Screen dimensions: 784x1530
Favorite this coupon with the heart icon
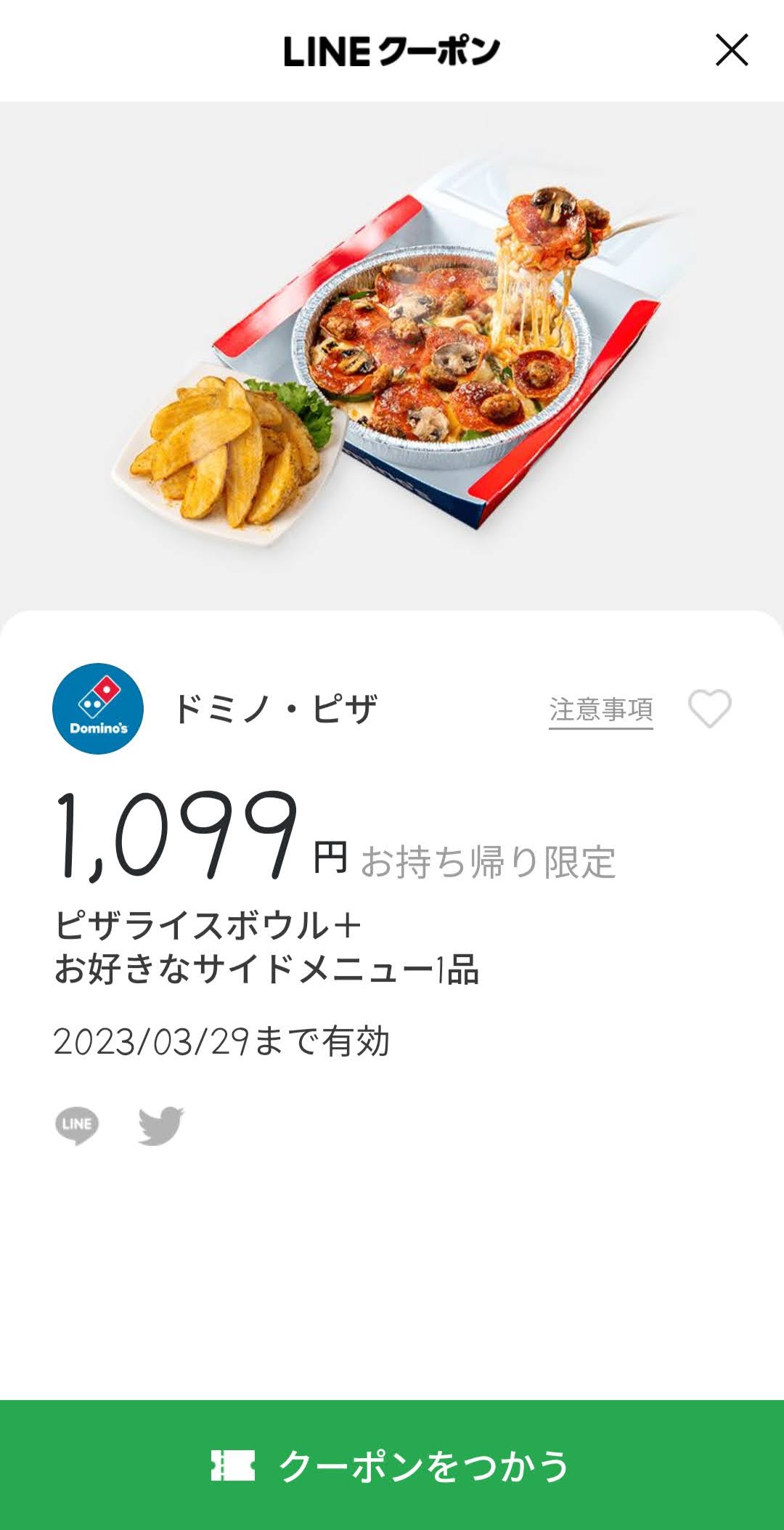pyautogui.click(x=710, y=709)
